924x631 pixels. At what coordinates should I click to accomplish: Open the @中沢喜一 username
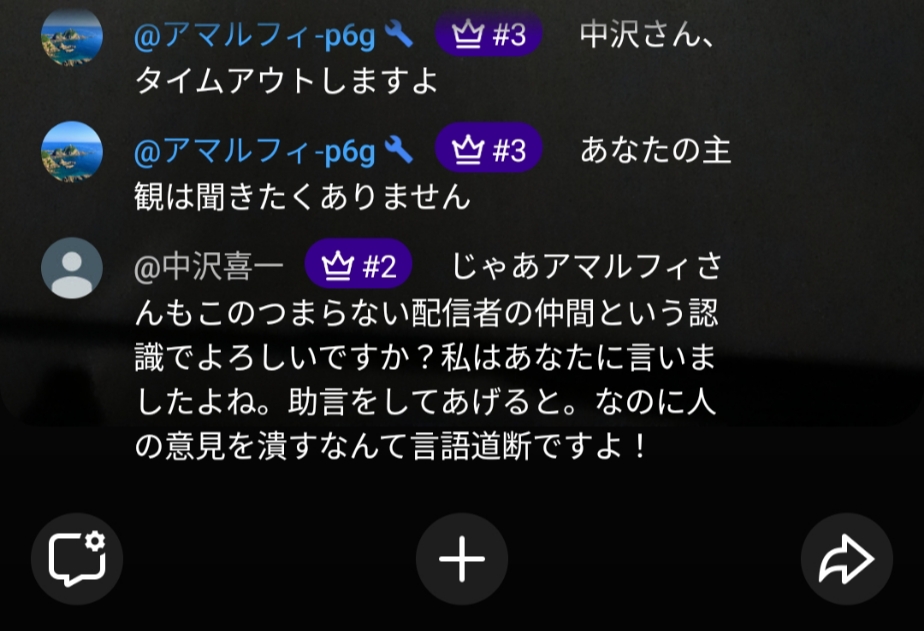click(x=210, y=267)
